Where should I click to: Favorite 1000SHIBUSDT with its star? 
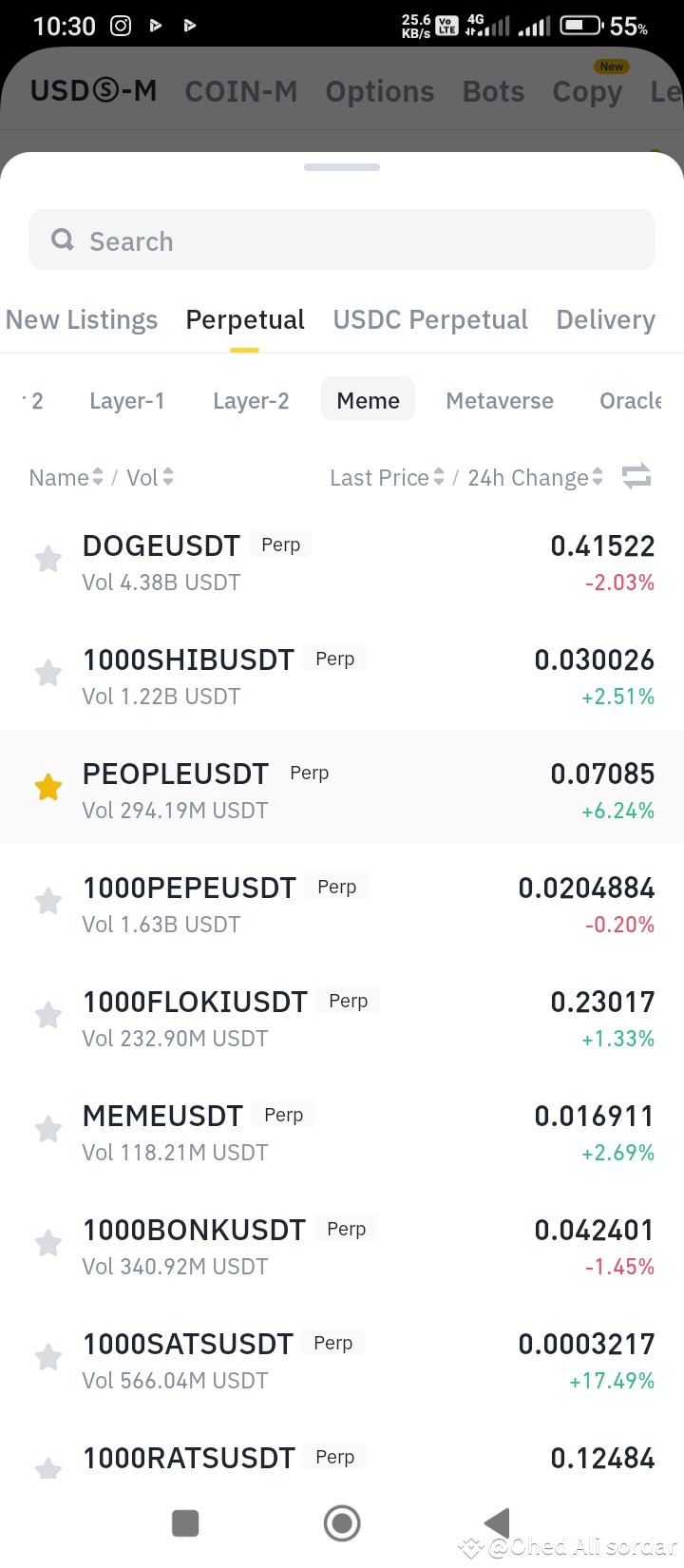(48, 674)
